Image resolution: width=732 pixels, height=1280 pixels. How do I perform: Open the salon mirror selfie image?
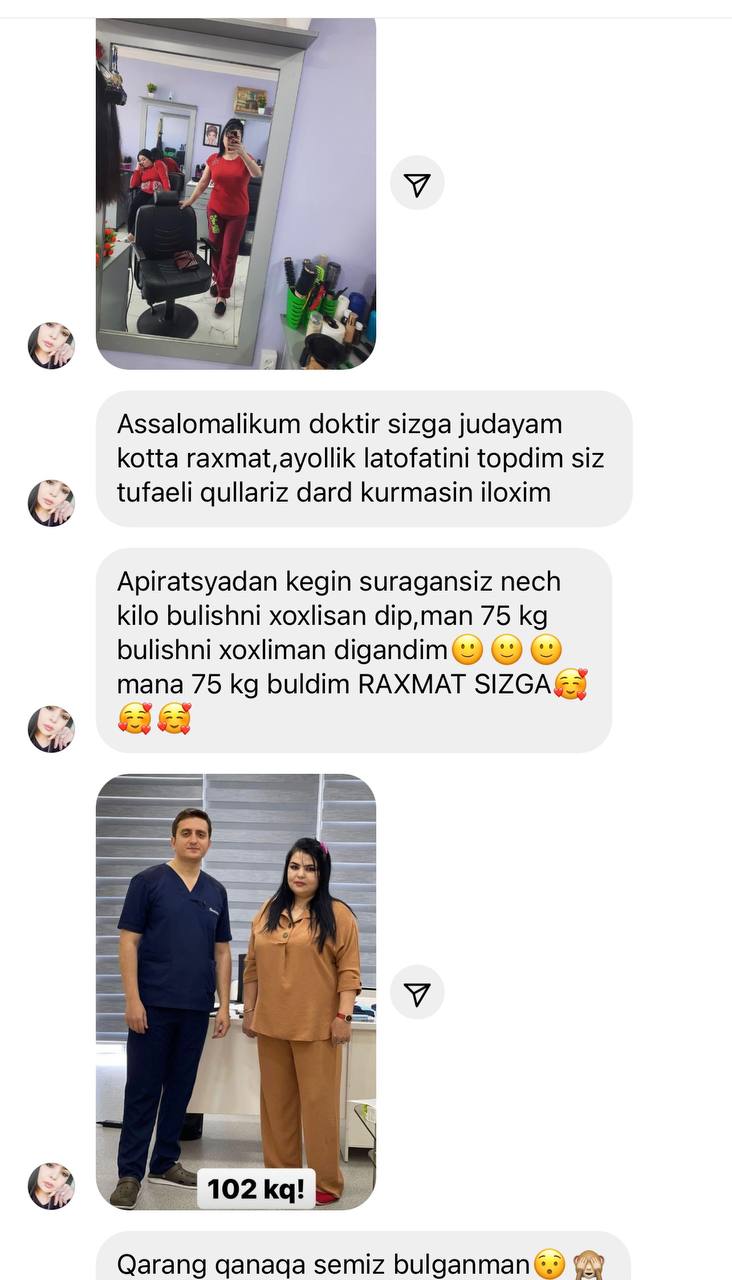click(x=236, y=194)
